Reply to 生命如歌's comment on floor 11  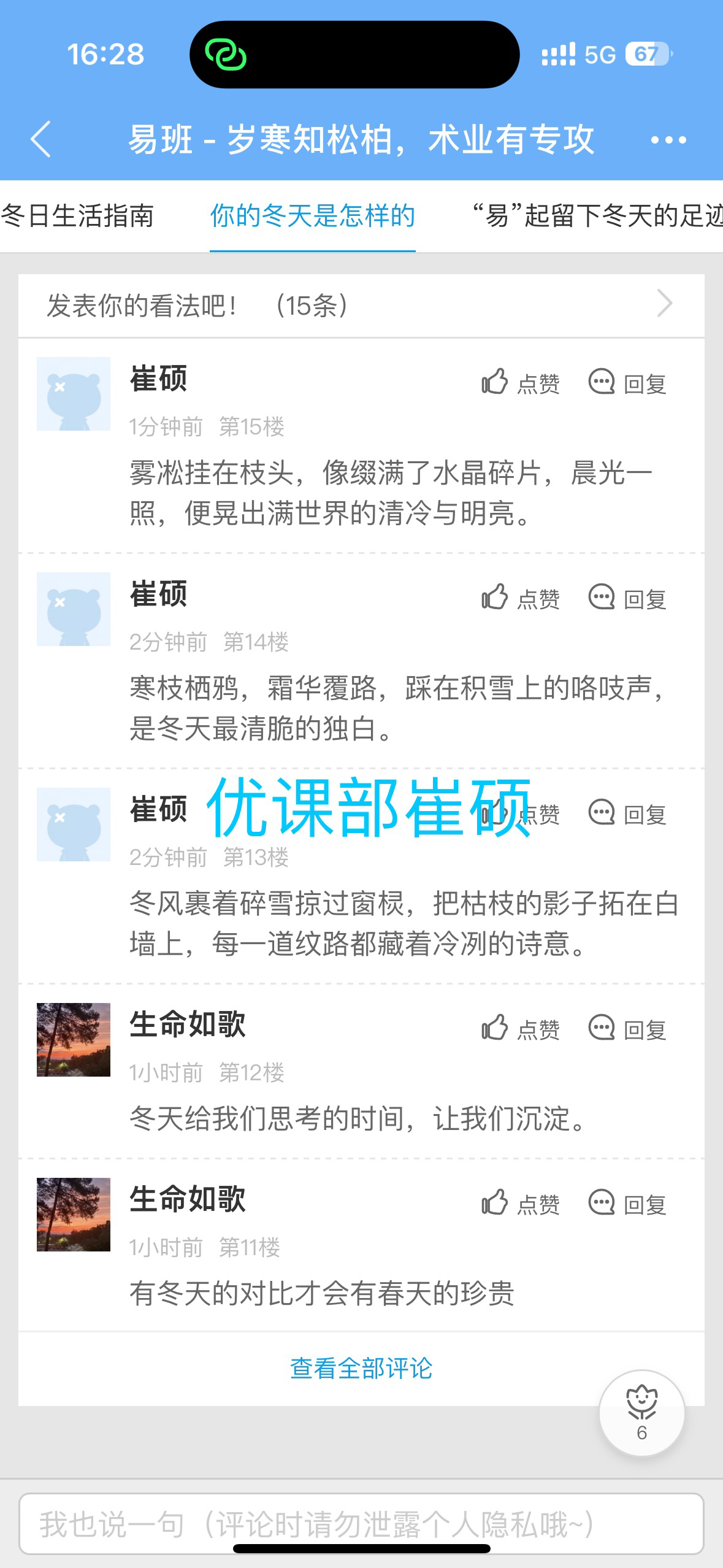[627, 1204]
